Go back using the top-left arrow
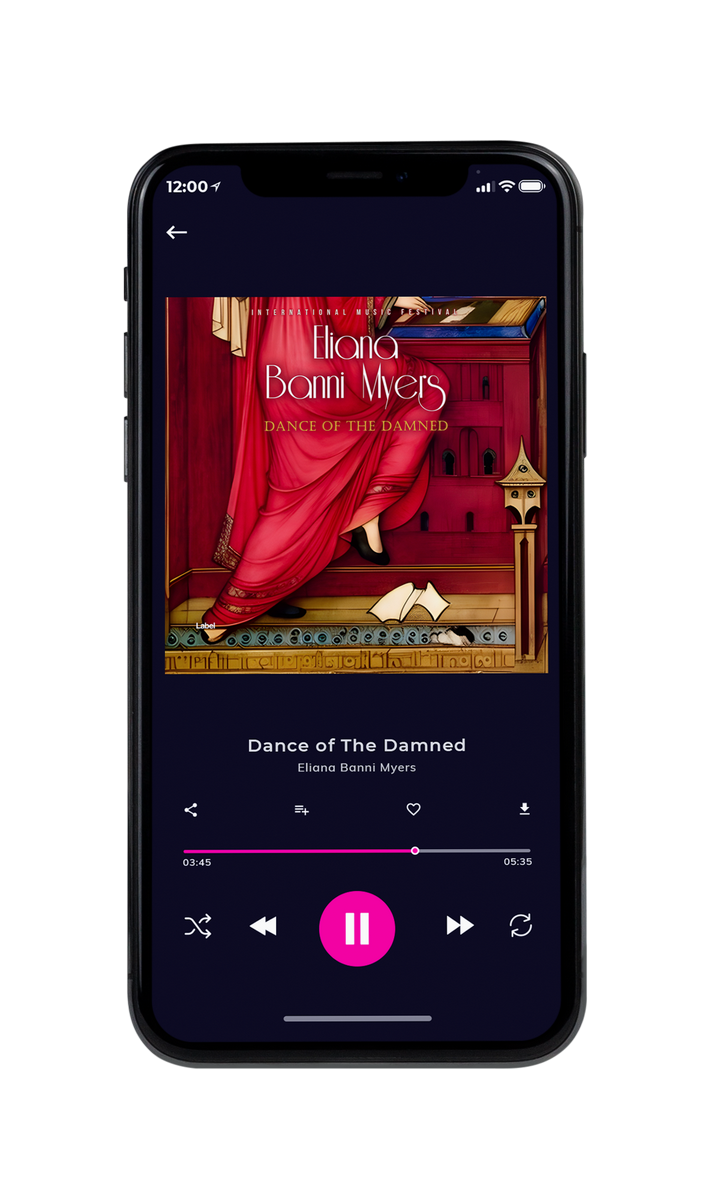The width and height of the screenshot is (720, 1200). pos(177,232)
